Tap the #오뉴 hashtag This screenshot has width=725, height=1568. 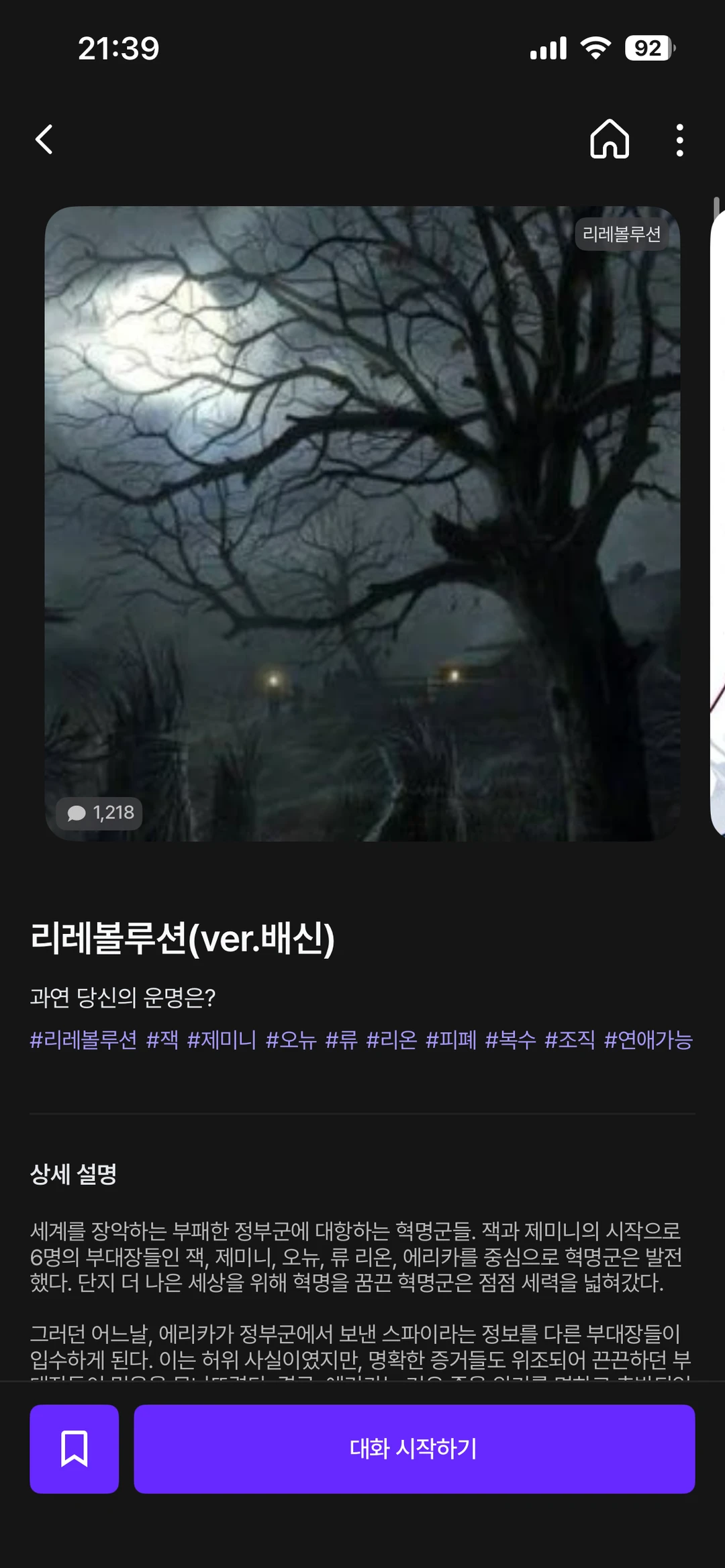click(x=291, y=1040)
